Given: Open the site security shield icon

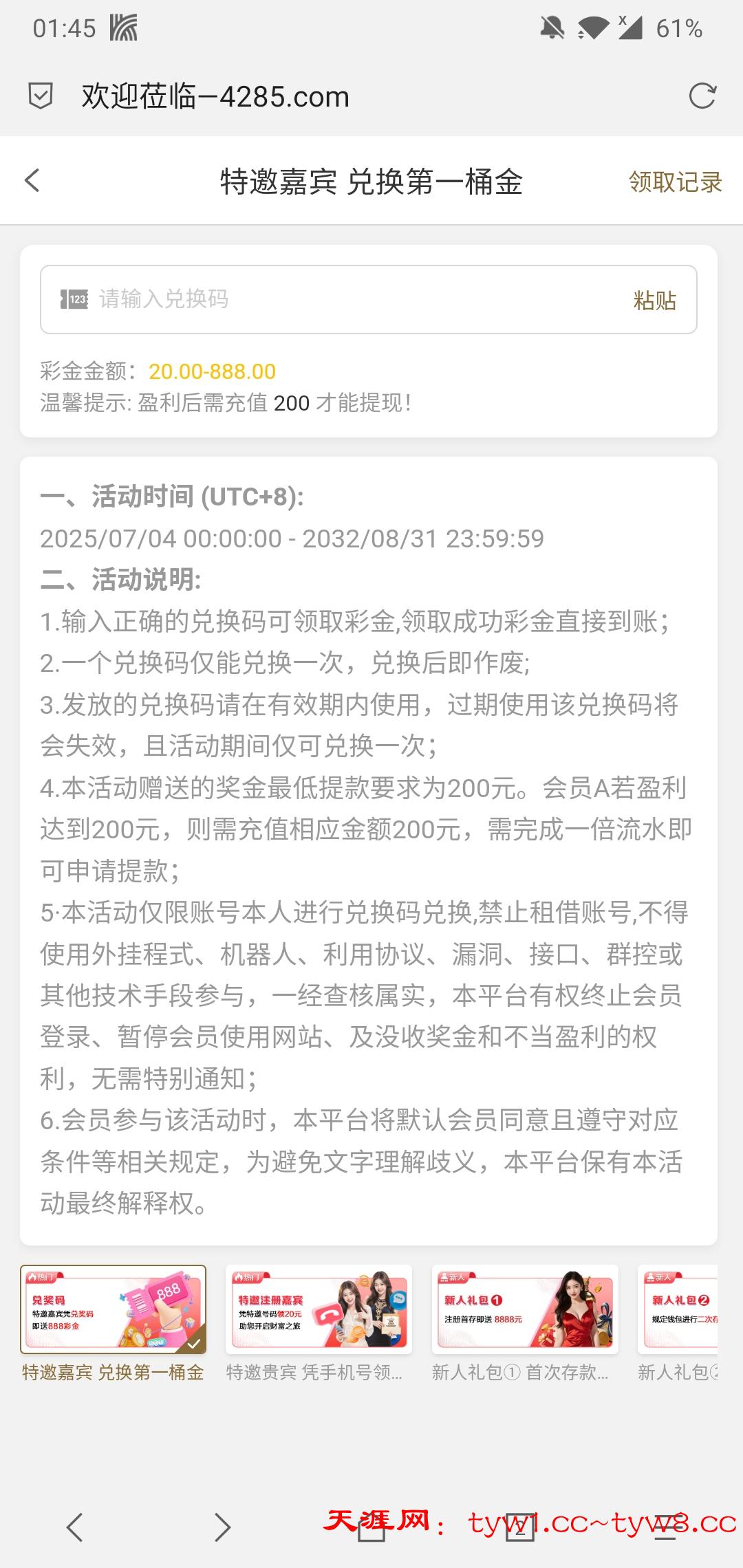Looking at the screenshot, I should [x=41, y=96].
